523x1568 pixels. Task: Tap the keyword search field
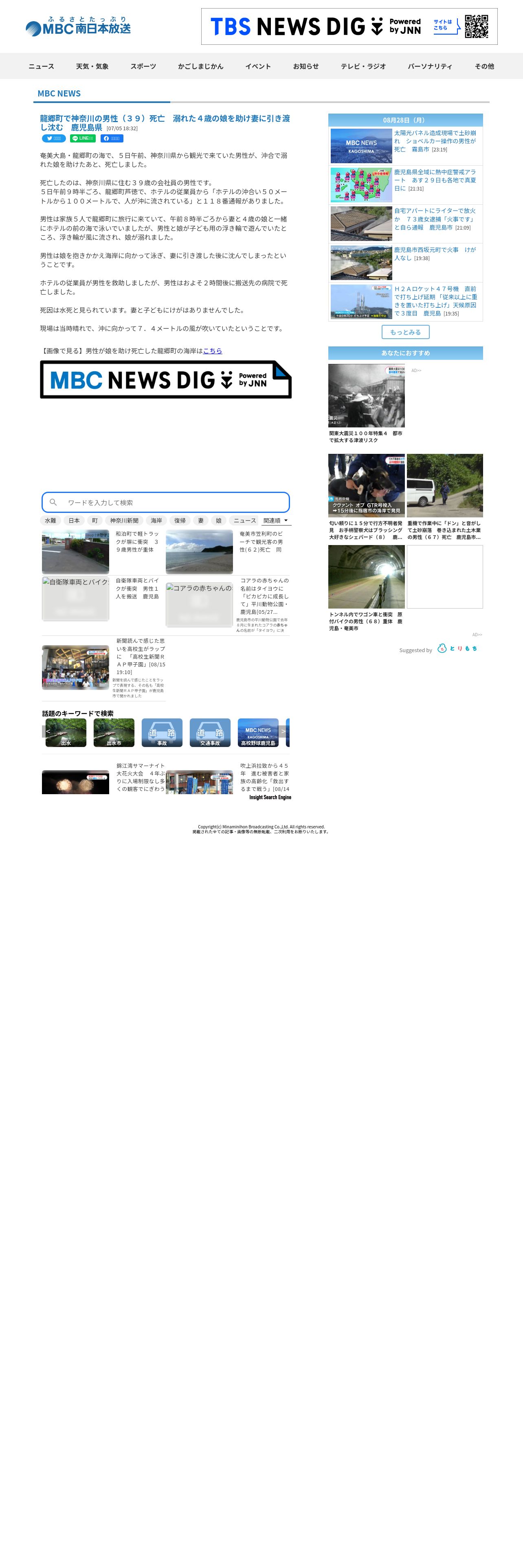coord(171,502)
